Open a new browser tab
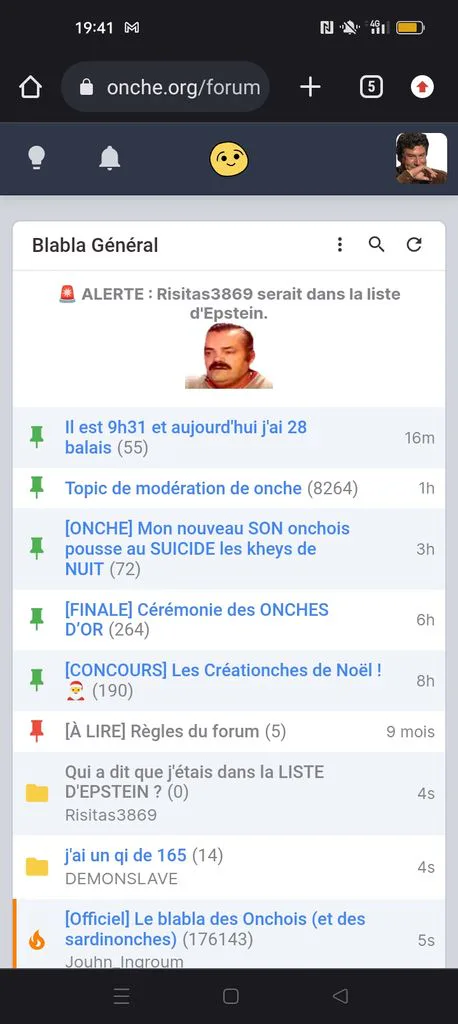Image resolution: width=458 pixels, height=1024 pixels. 310,87
